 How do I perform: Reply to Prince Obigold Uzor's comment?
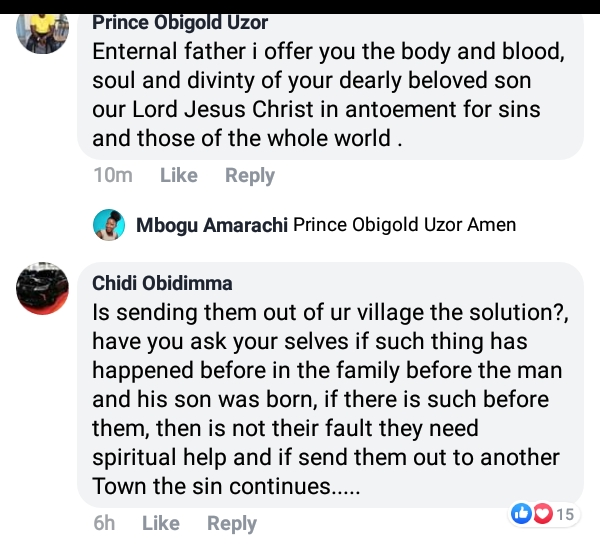tap(249, 175)
